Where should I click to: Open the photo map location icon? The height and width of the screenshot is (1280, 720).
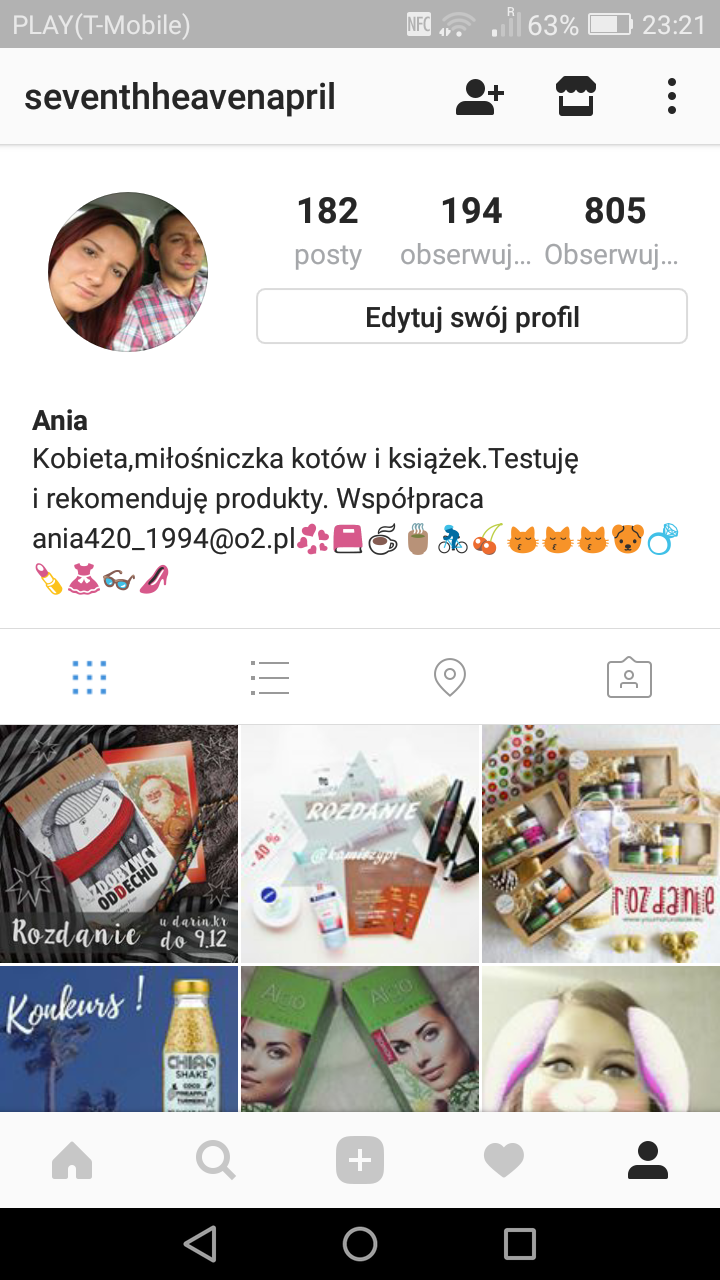tap(449, 677)
